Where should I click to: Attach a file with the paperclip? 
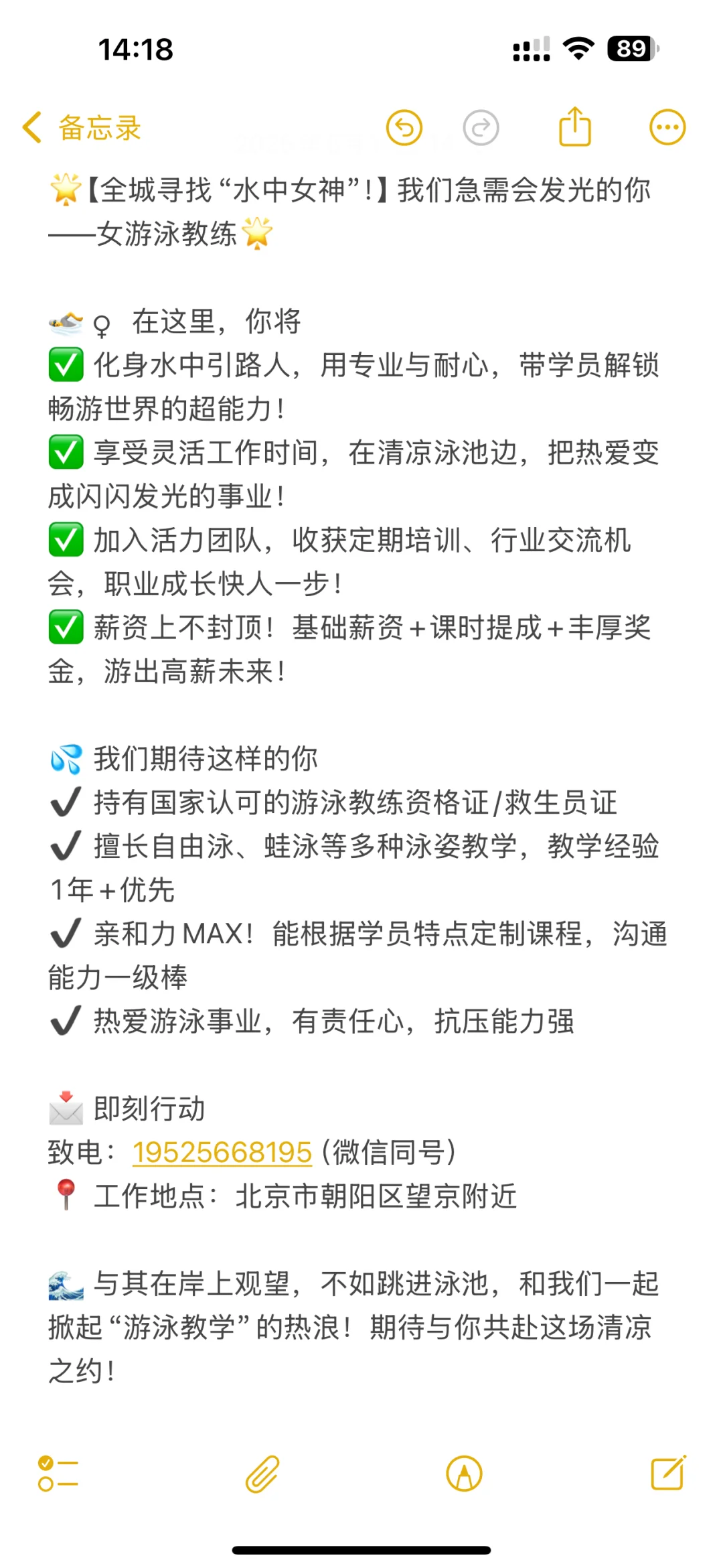coord(262,1474)
